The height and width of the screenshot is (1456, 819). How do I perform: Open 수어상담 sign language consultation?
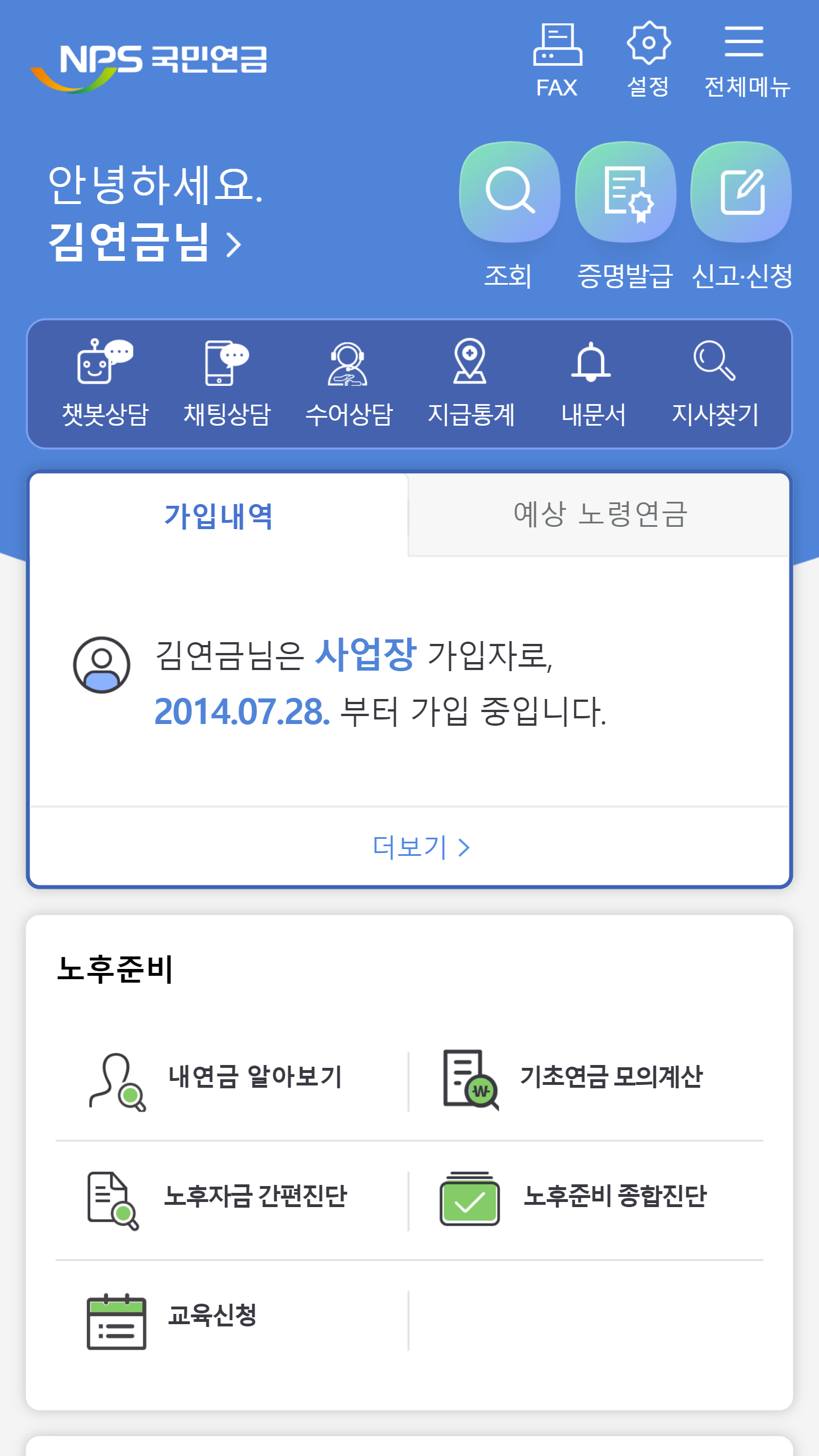click(x=349, y=383)
